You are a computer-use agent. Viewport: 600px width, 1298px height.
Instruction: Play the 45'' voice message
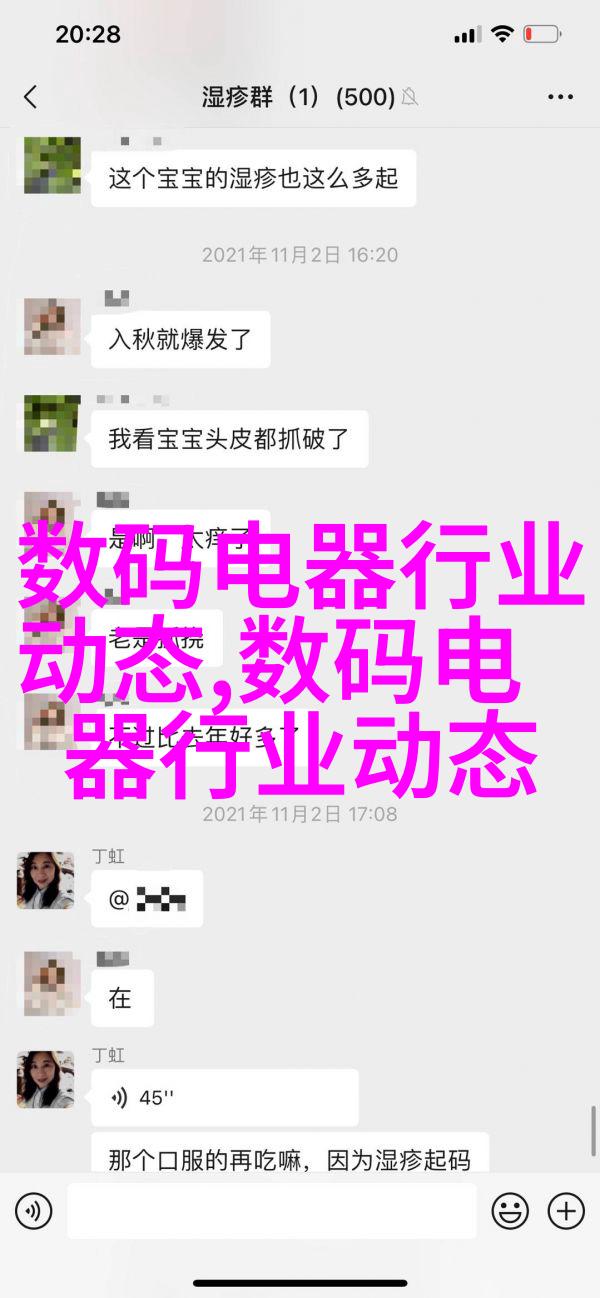coord(225,1097)
